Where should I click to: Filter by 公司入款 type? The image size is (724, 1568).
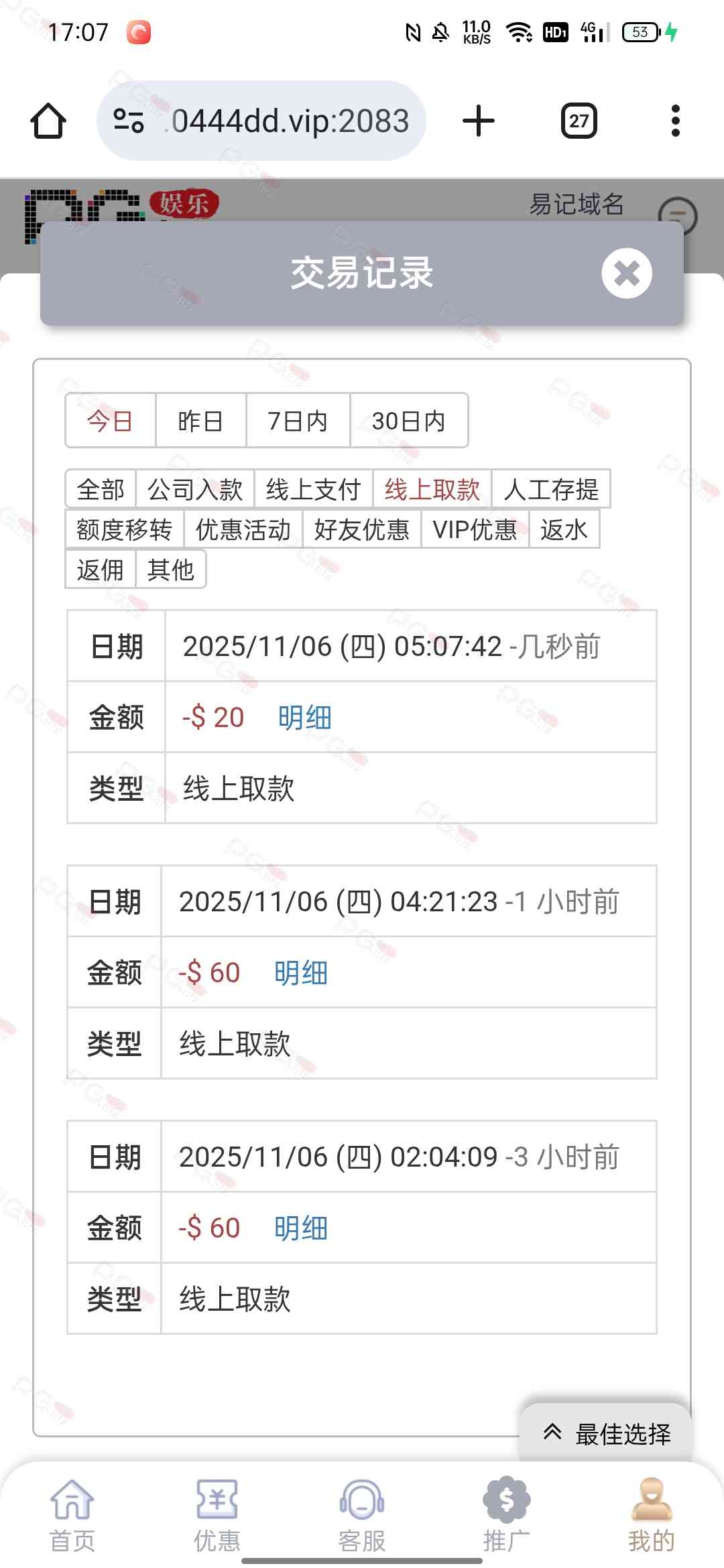194,489
